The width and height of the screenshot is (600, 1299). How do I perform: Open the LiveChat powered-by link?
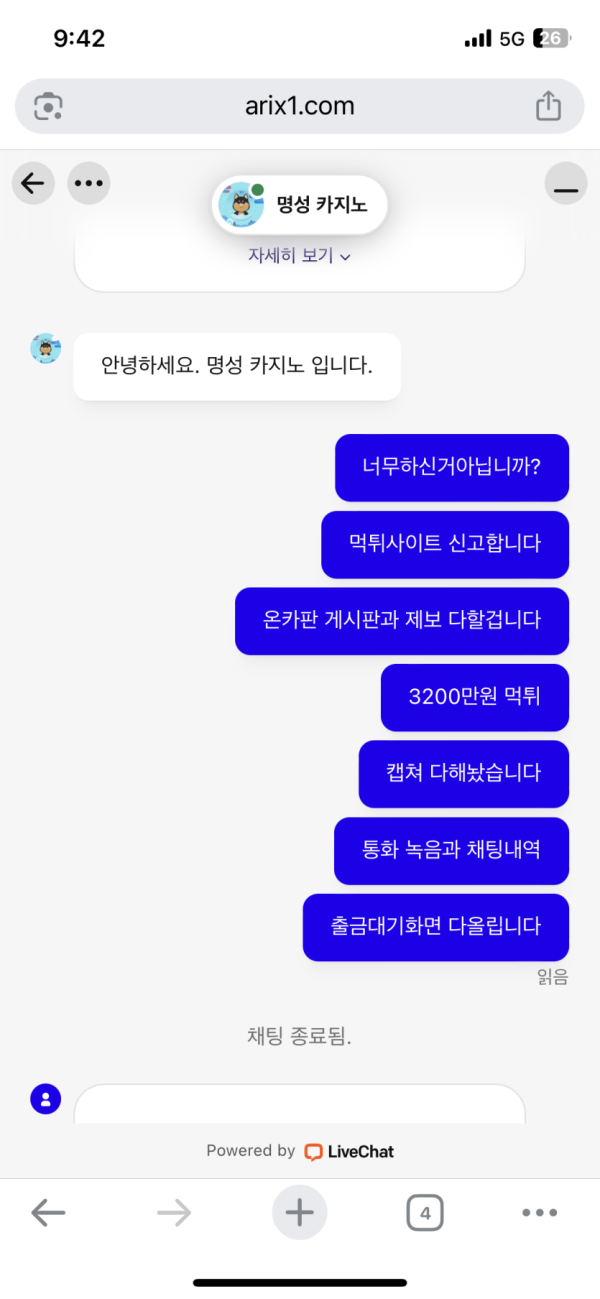coord(349,1151)
